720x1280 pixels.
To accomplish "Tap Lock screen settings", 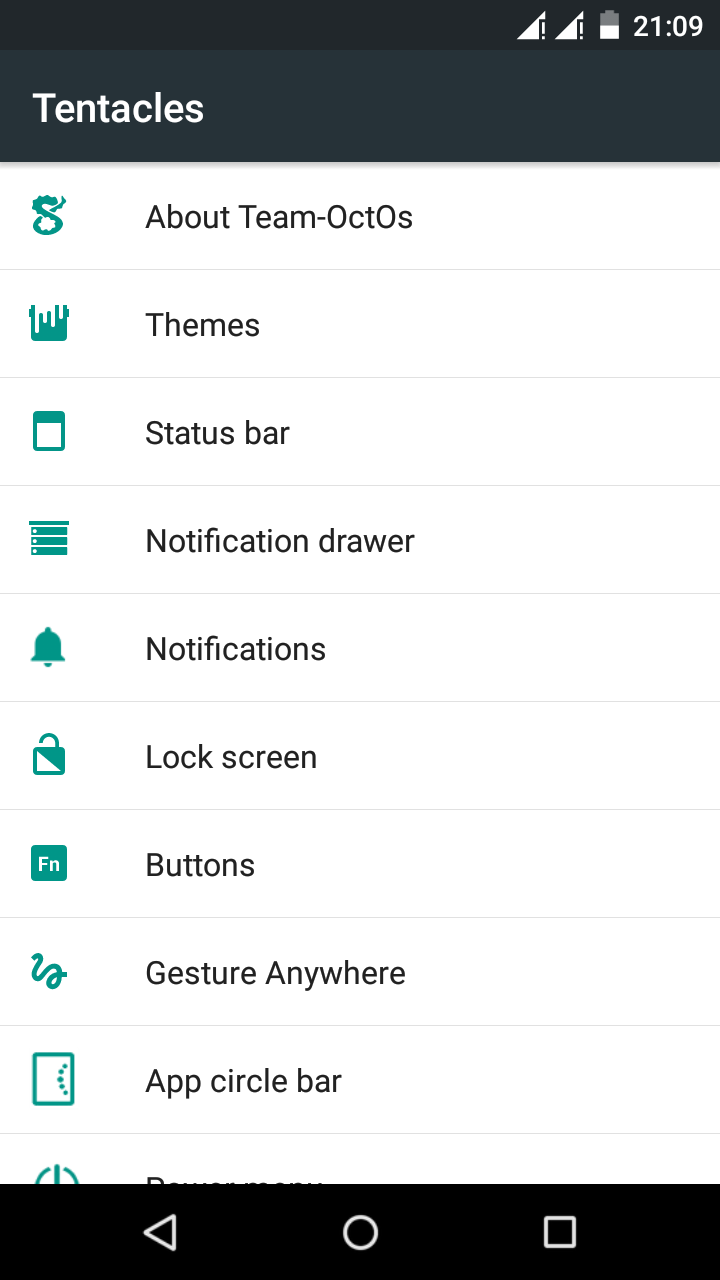I will click(231, 757).
